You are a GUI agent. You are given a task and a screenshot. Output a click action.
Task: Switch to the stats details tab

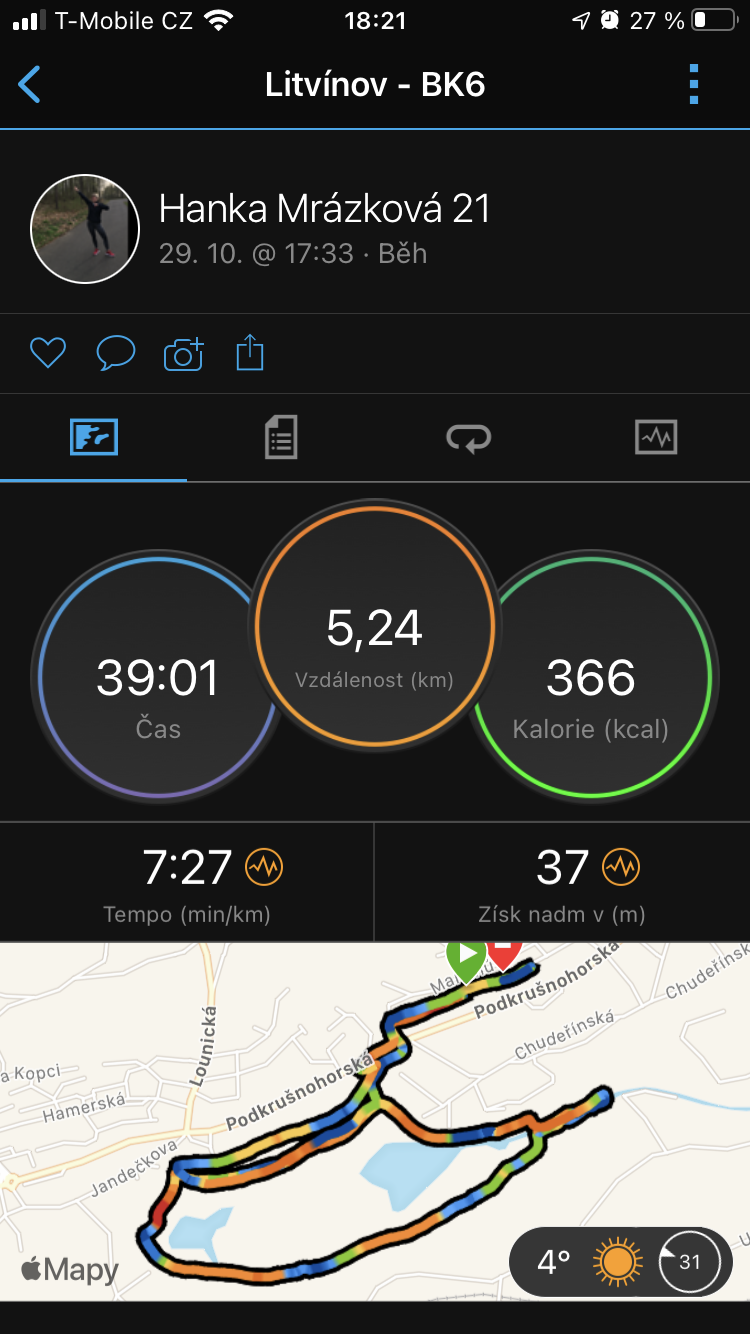281,438
